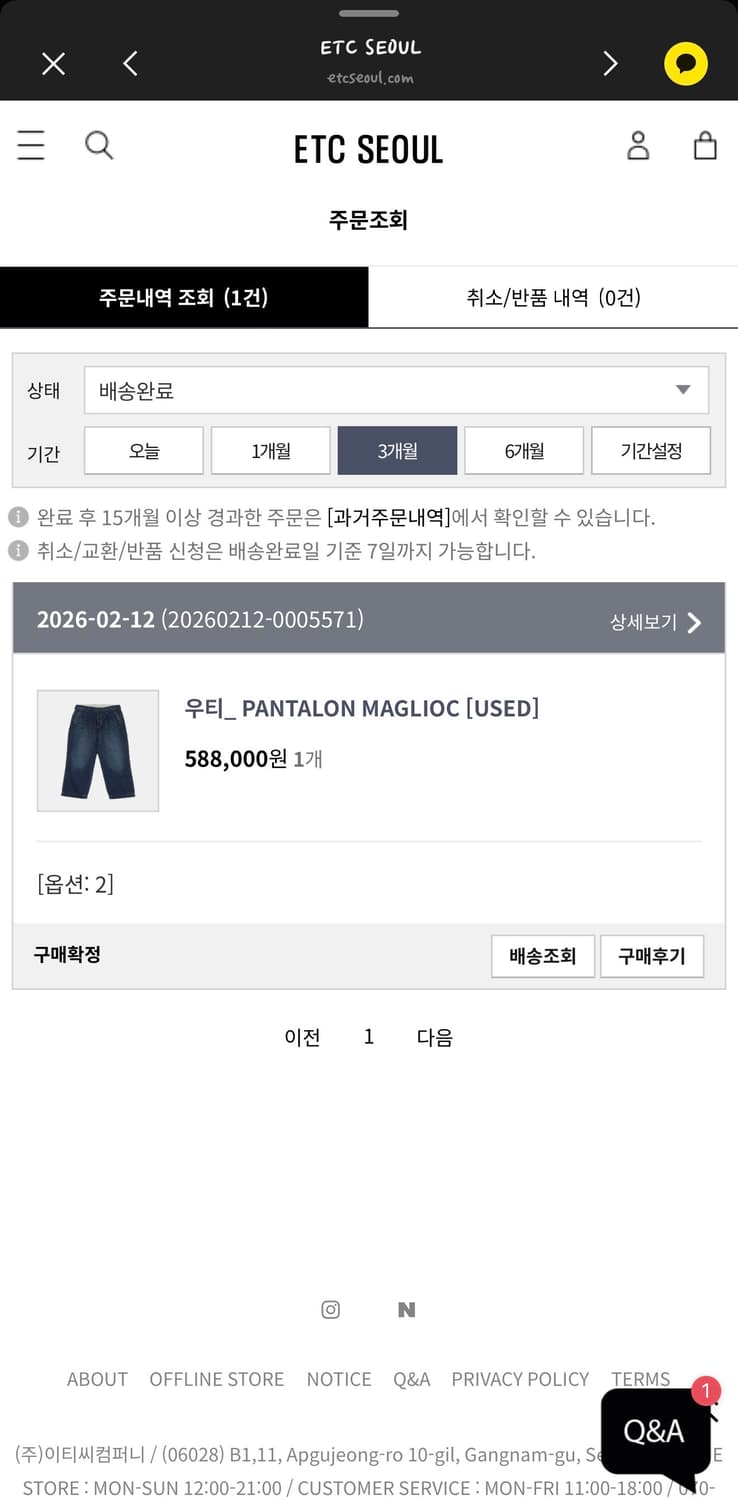Select the 주문내역 조회 tab
The height and width of the screenshot is (1500, 738).
[x=185, y=297]
